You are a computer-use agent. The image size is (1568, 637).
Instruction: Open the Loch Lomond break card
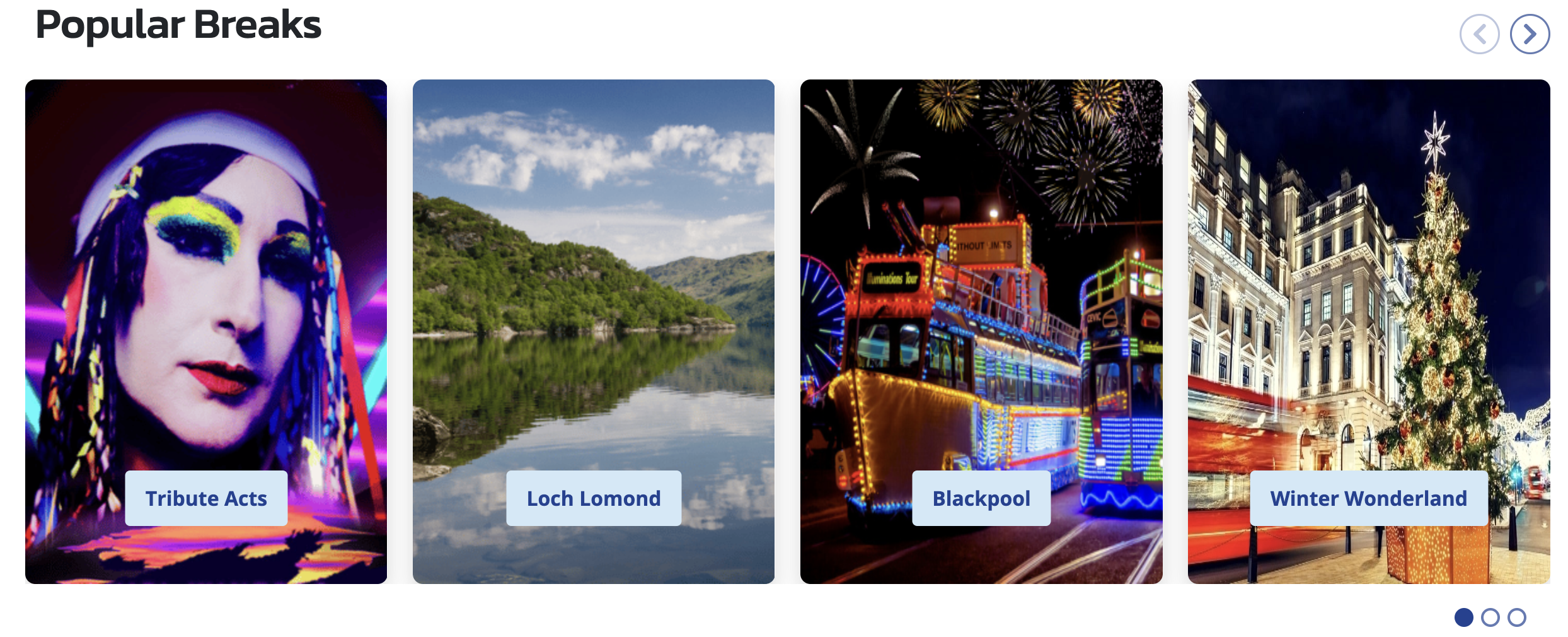(x=593, y=498)
